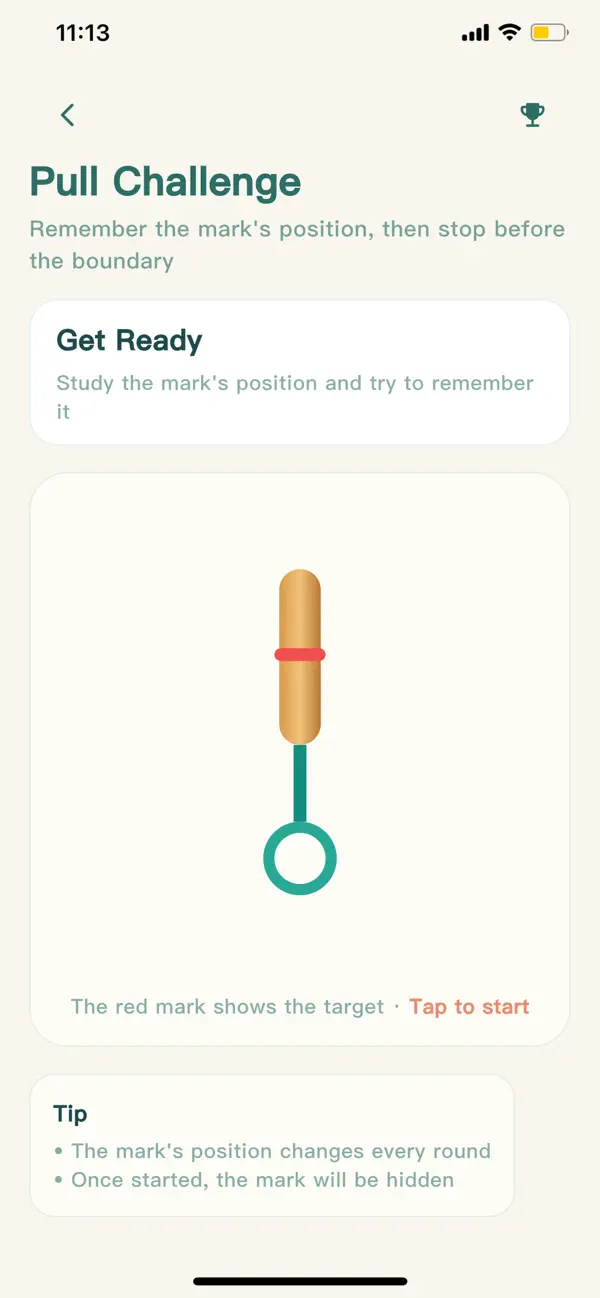Screen dimensions: 600x1298
Task: Open the trophy leaderboard icon
Action: click(x=532, y=115)
